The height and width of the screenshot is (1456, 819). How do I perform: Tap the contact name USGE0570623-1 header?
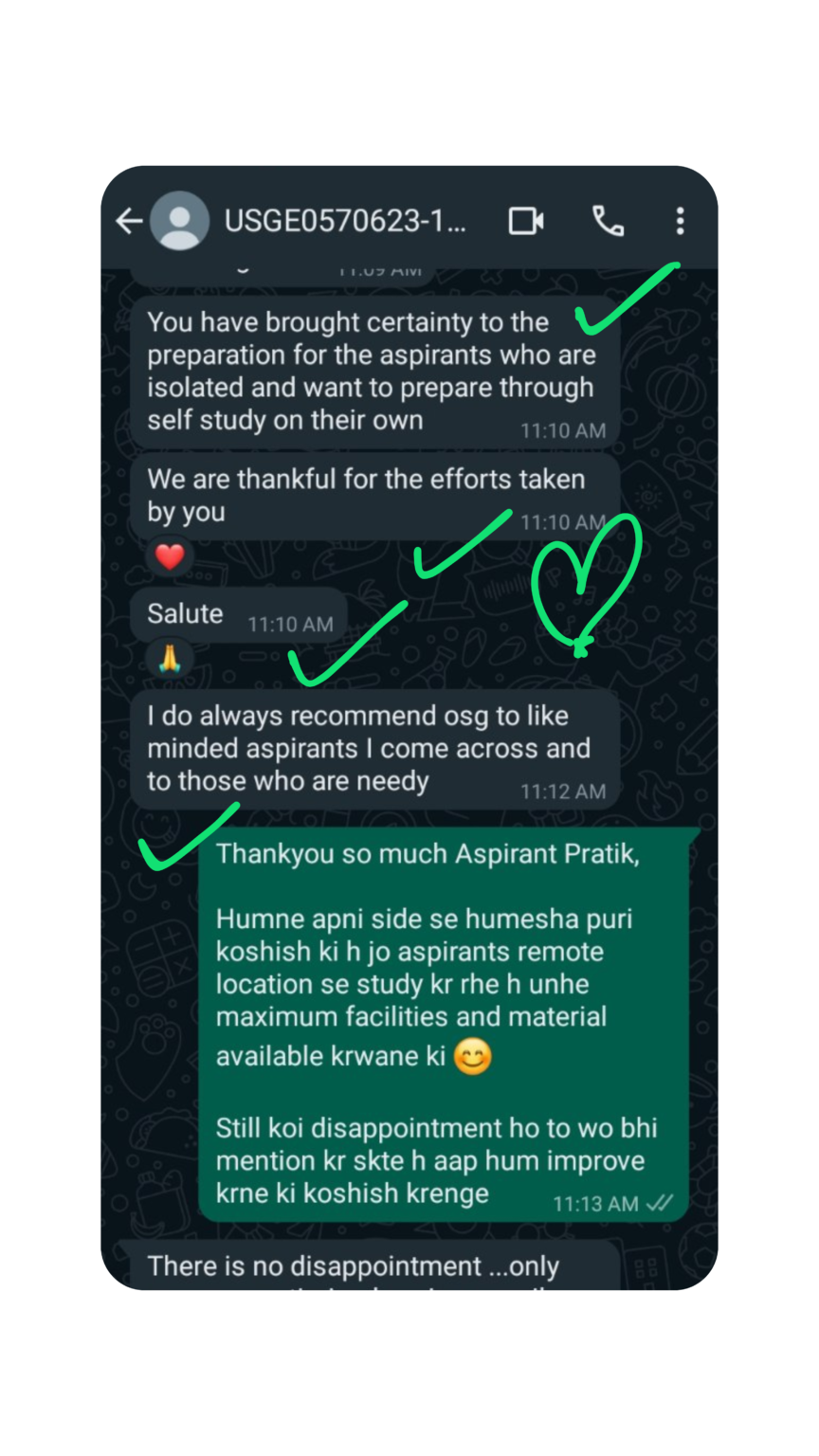click(346, 219)
